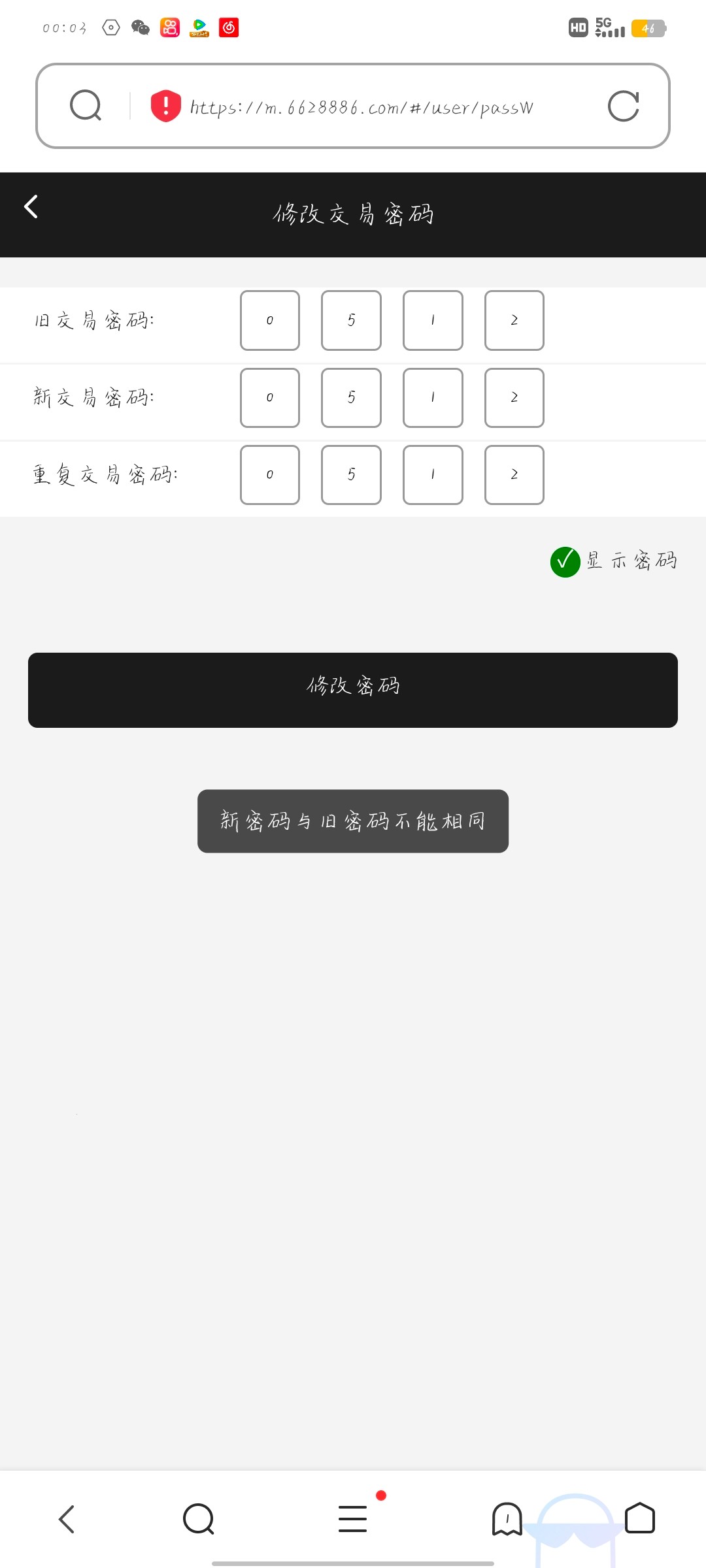Open the tabs menu with red notification dot
706x1568 pixels.
pos(352,1519)
